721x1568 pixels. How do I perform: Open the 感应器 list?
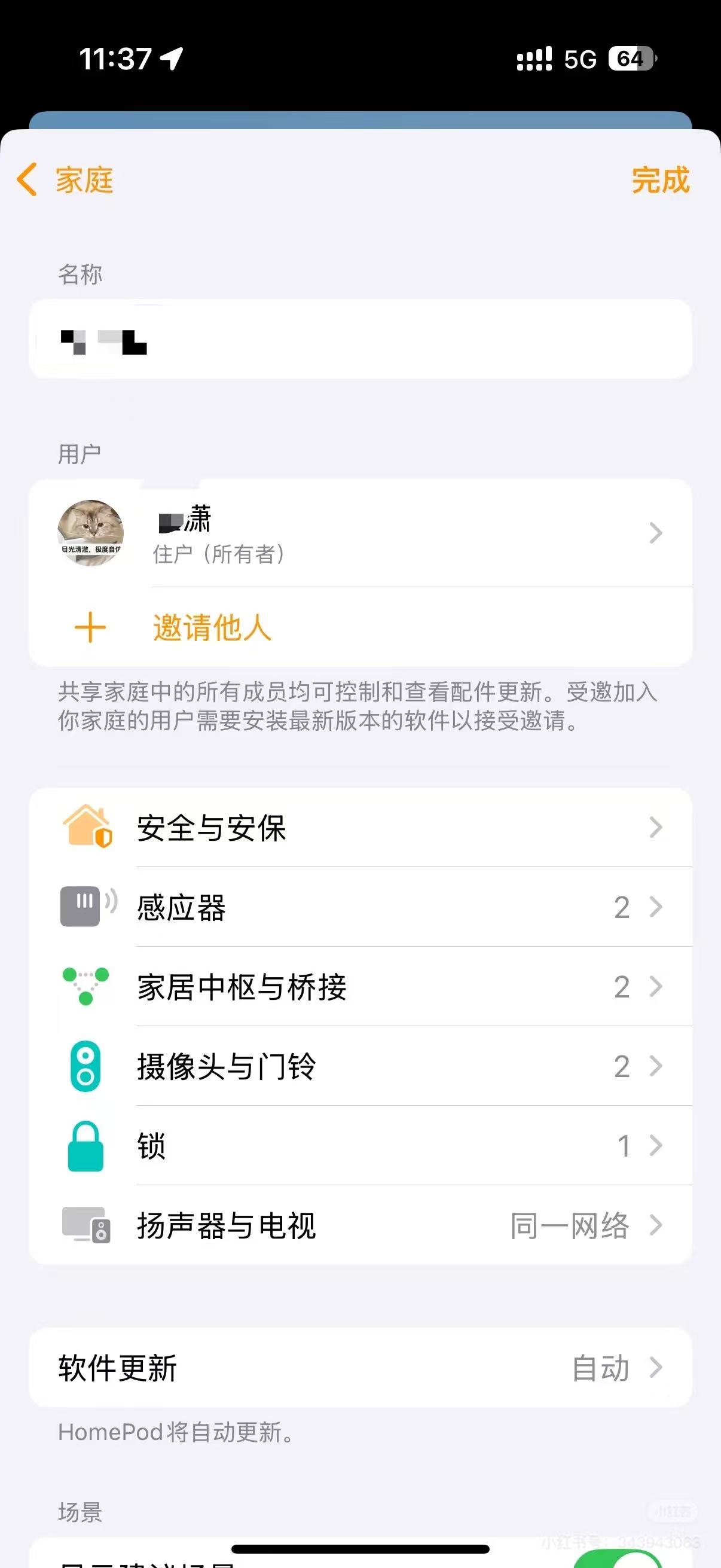360,908
